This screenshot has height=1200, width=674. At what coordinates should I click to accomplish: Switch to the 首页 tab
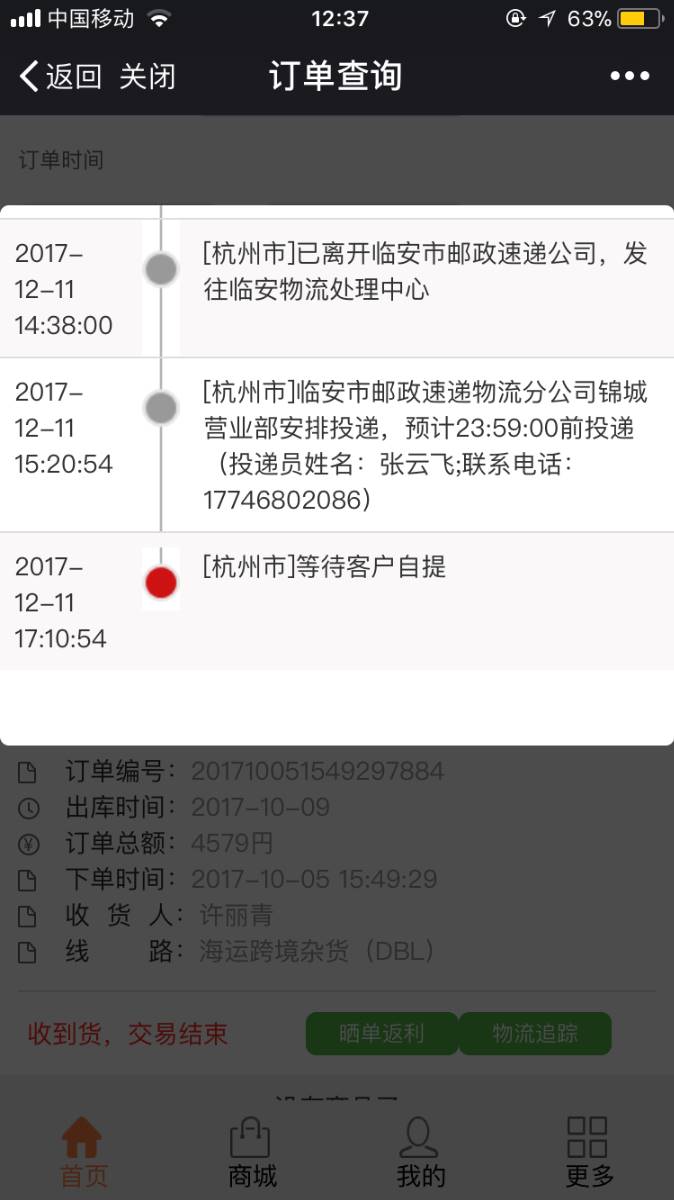point(83,1151)
